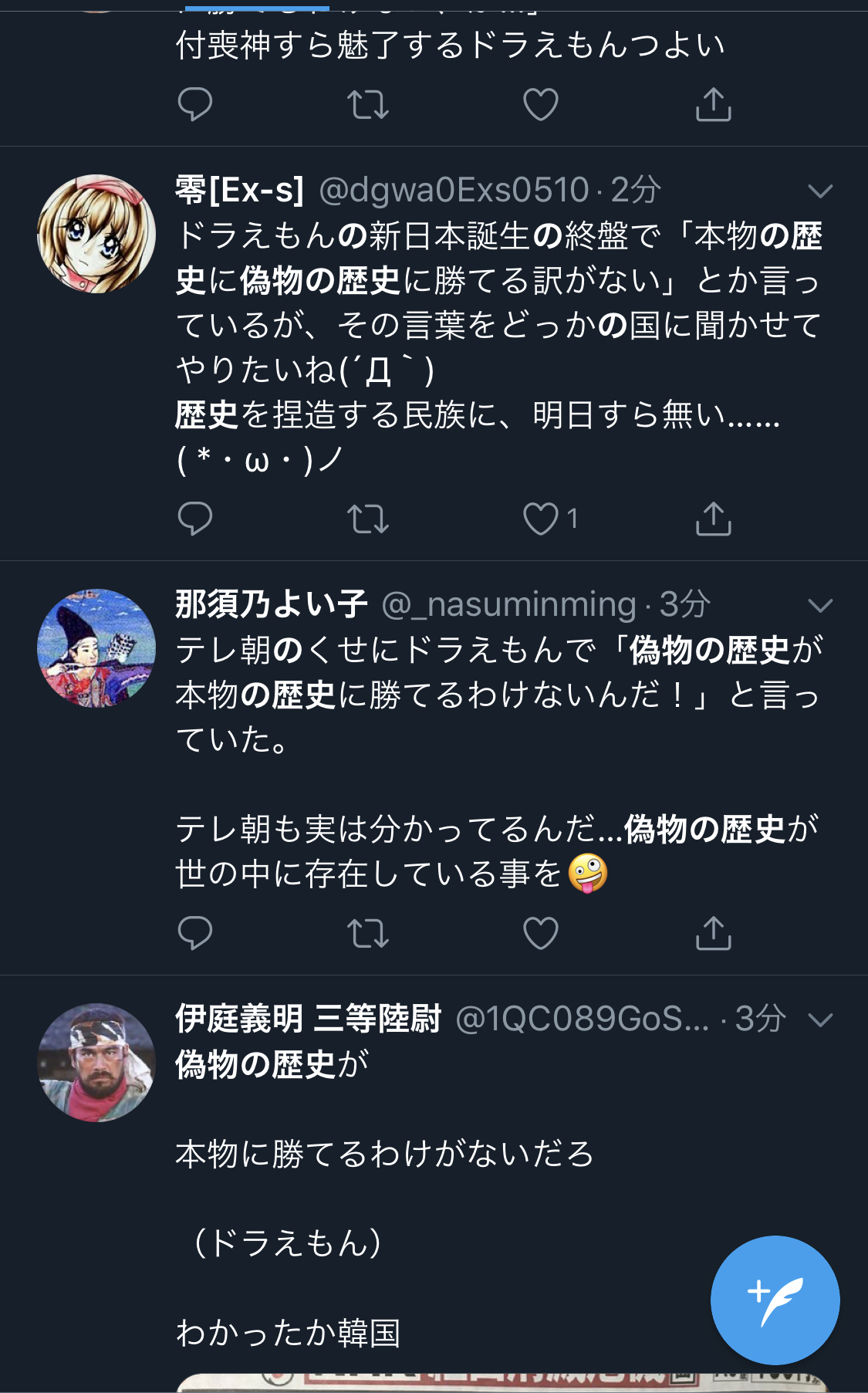Reply to 那須乃よい子's tweet
The image size is (868, 1393).
pos(195,933)
